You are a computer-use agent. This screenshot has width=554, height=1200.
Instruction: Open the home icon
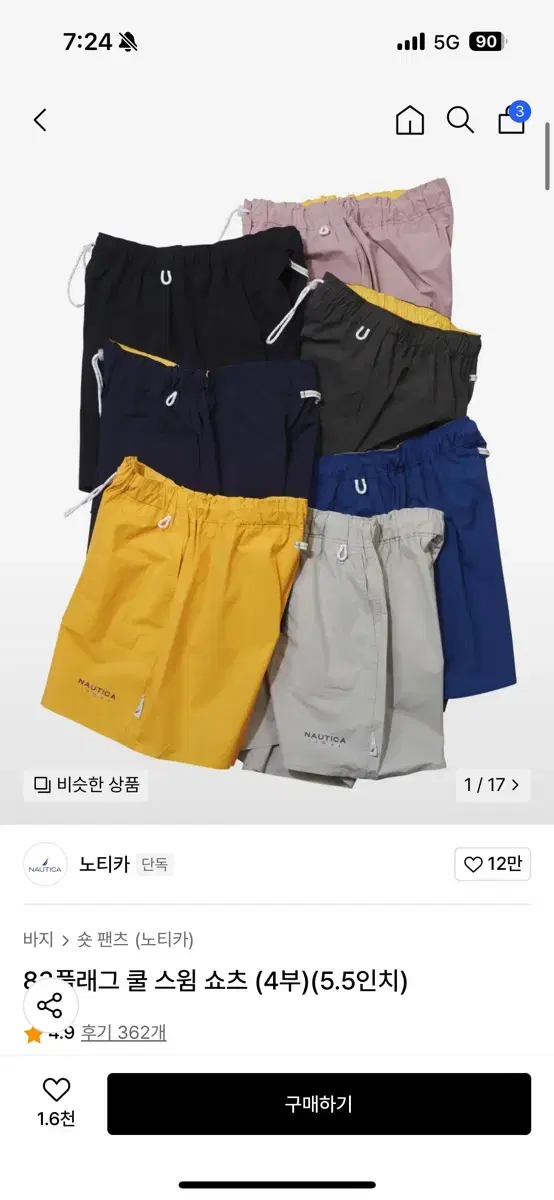pyautogui.click(x=410, y=120)
